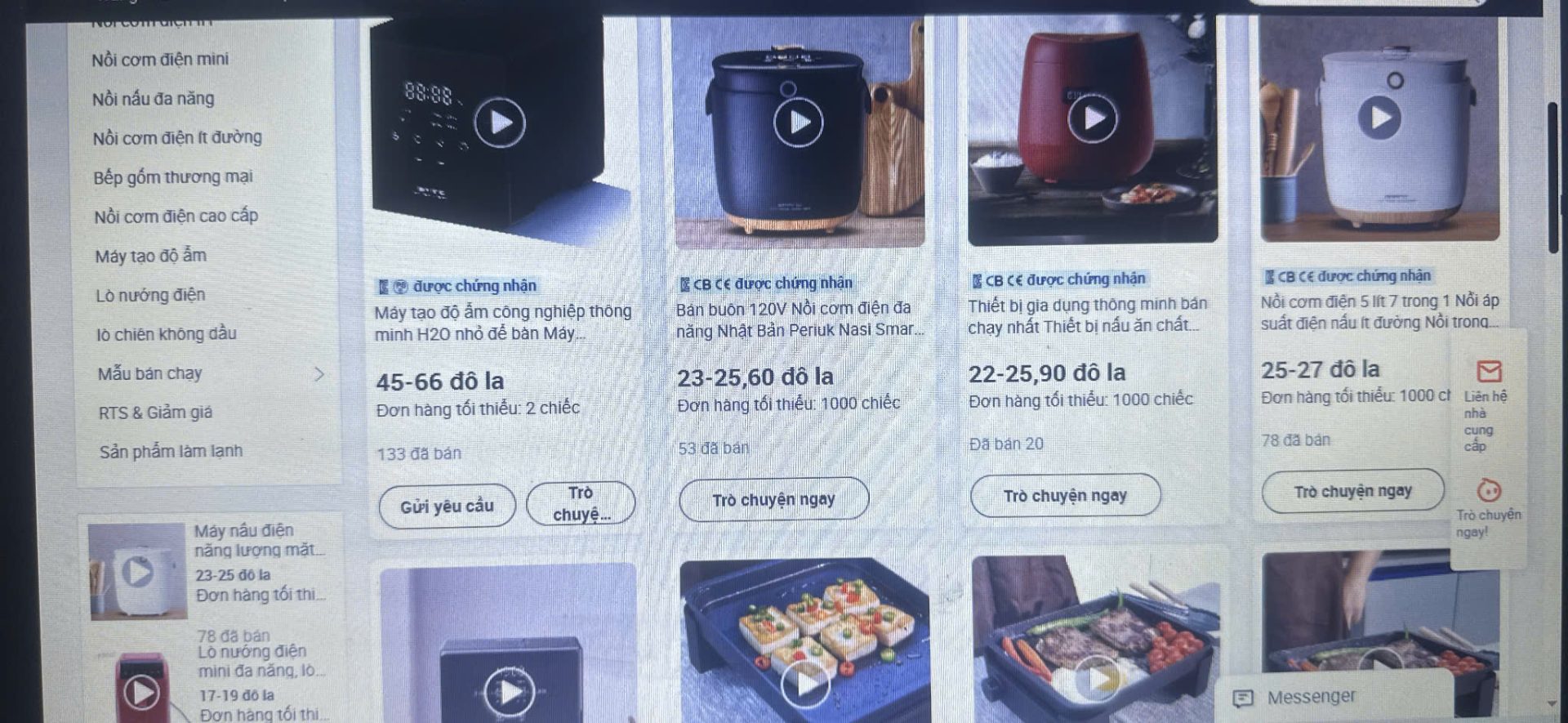Open Máy tạo độ ẩm công nghiệp product
1568x723 pixels.
coord(502,322)
